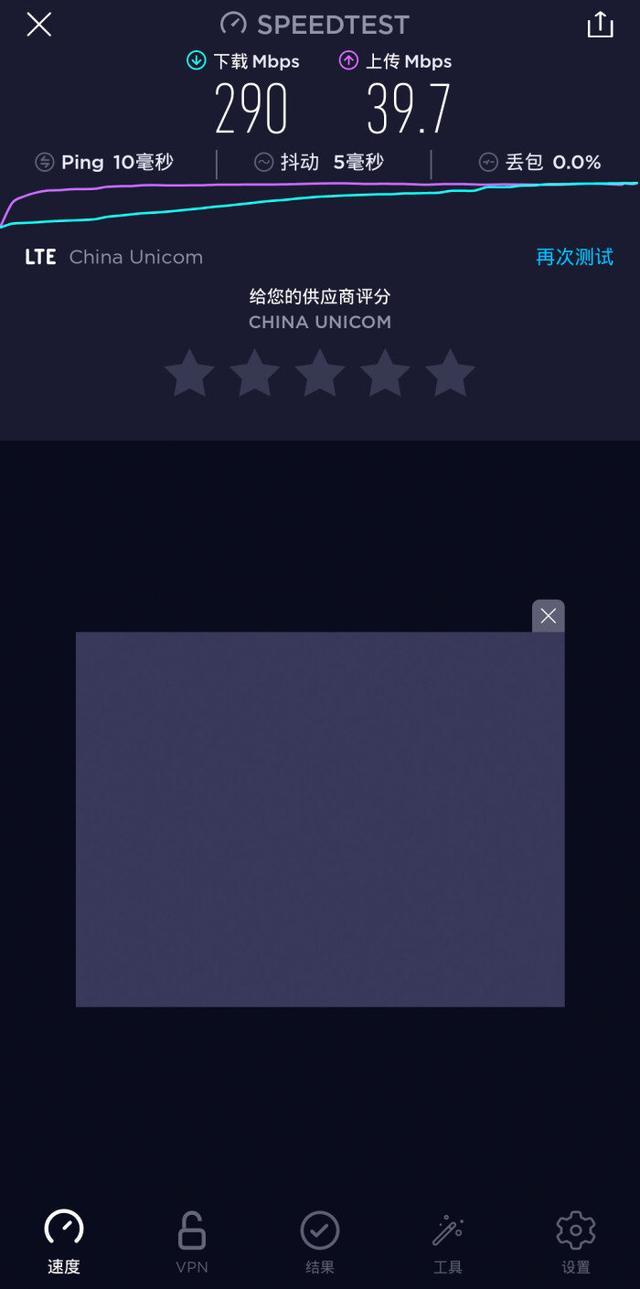Give China Unicom five stars
The image size is (640, 1289).
click(450, 373)
